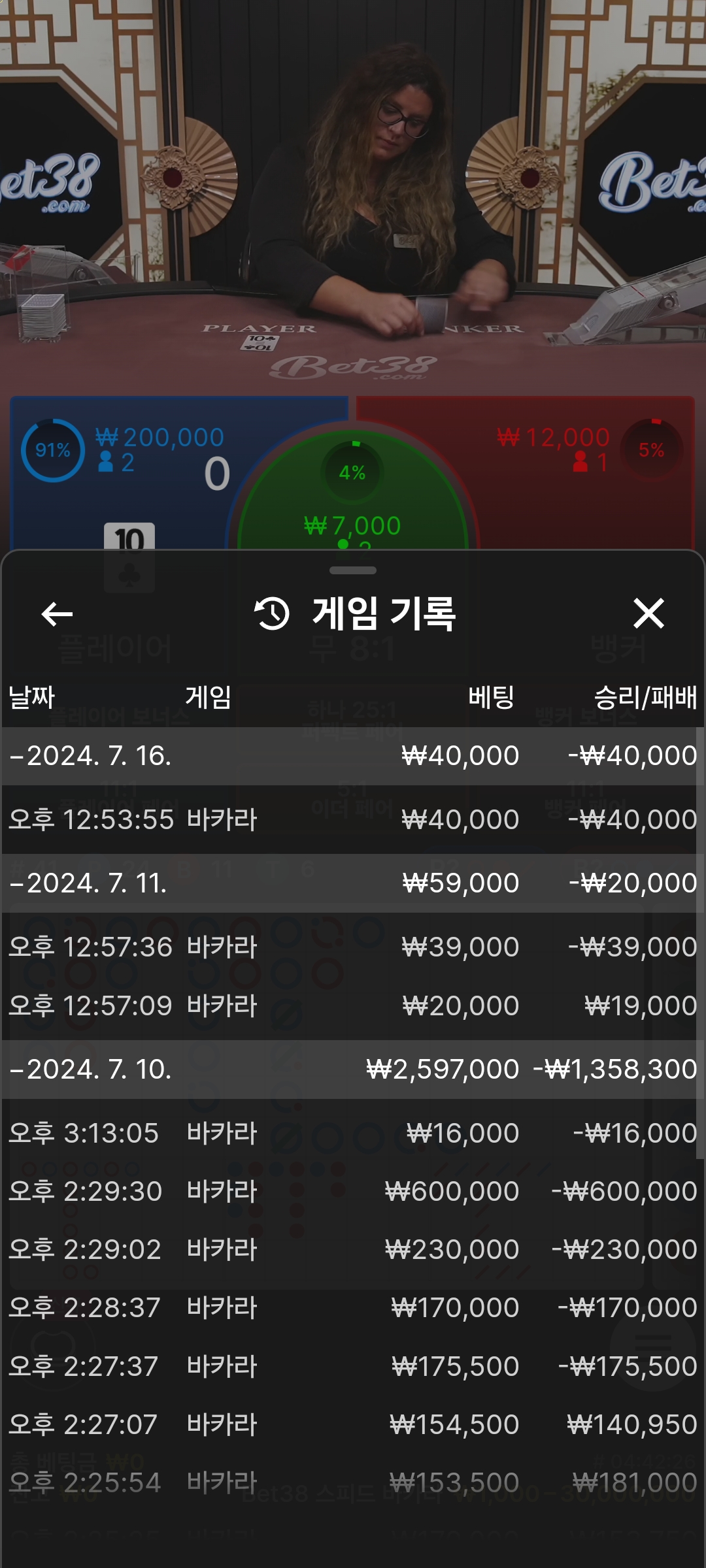The height and width of the screenshot is (1568, 706).
Task: View the 오후 2:29:30 ₩600,000 bet record
Action: tap(353, 1191)
